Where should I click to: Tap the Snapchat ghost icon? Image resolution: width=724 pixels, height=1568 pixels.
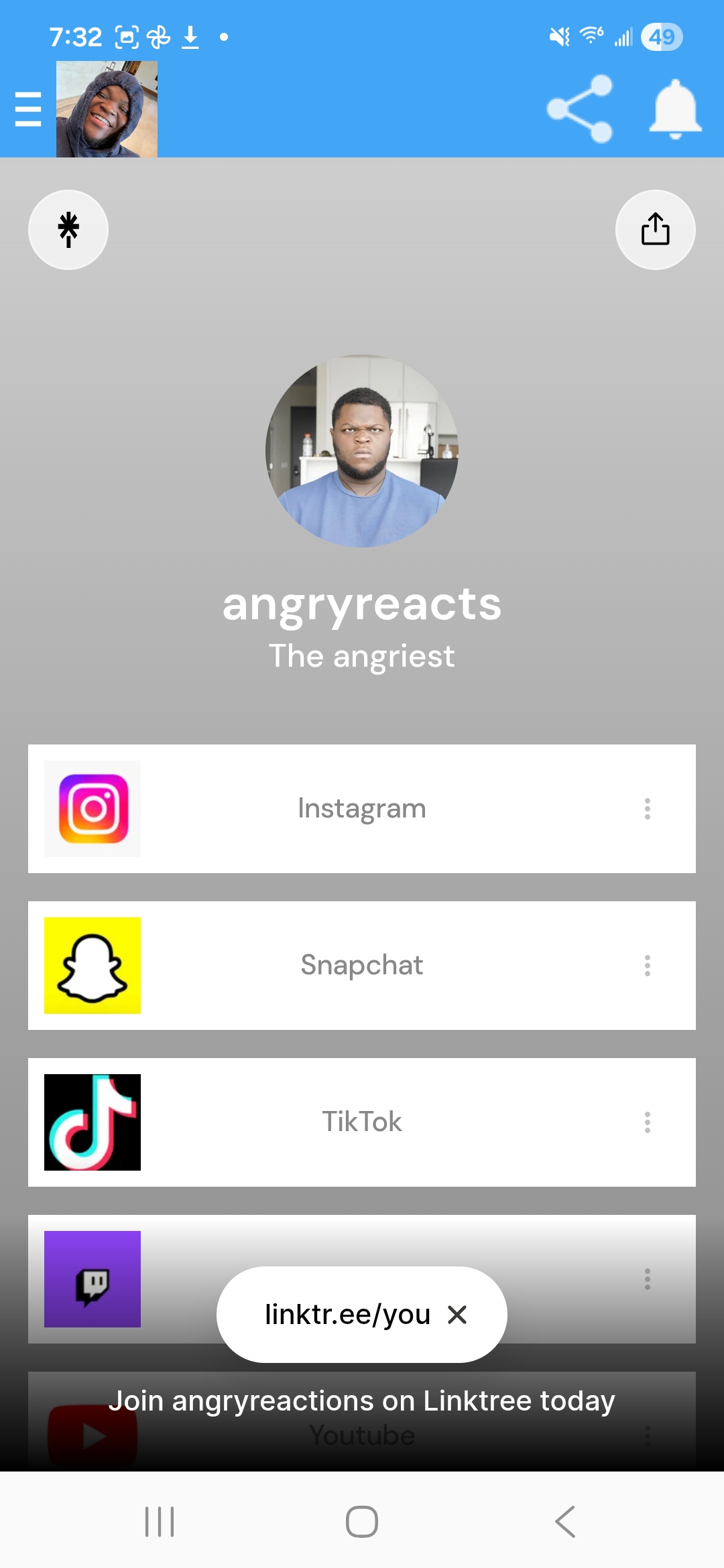(93, 966)
